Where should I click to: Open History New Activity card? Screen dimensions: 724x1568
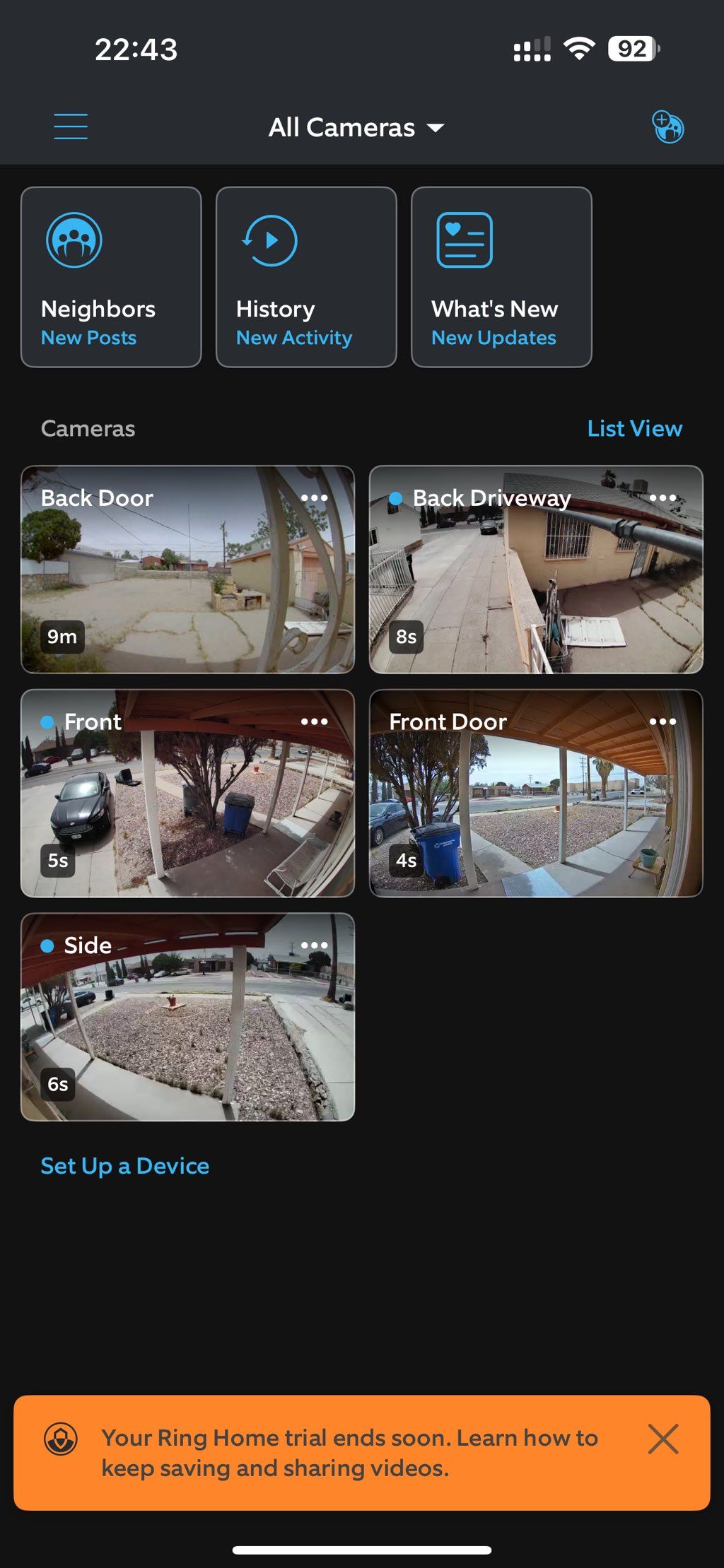(306, 277)
